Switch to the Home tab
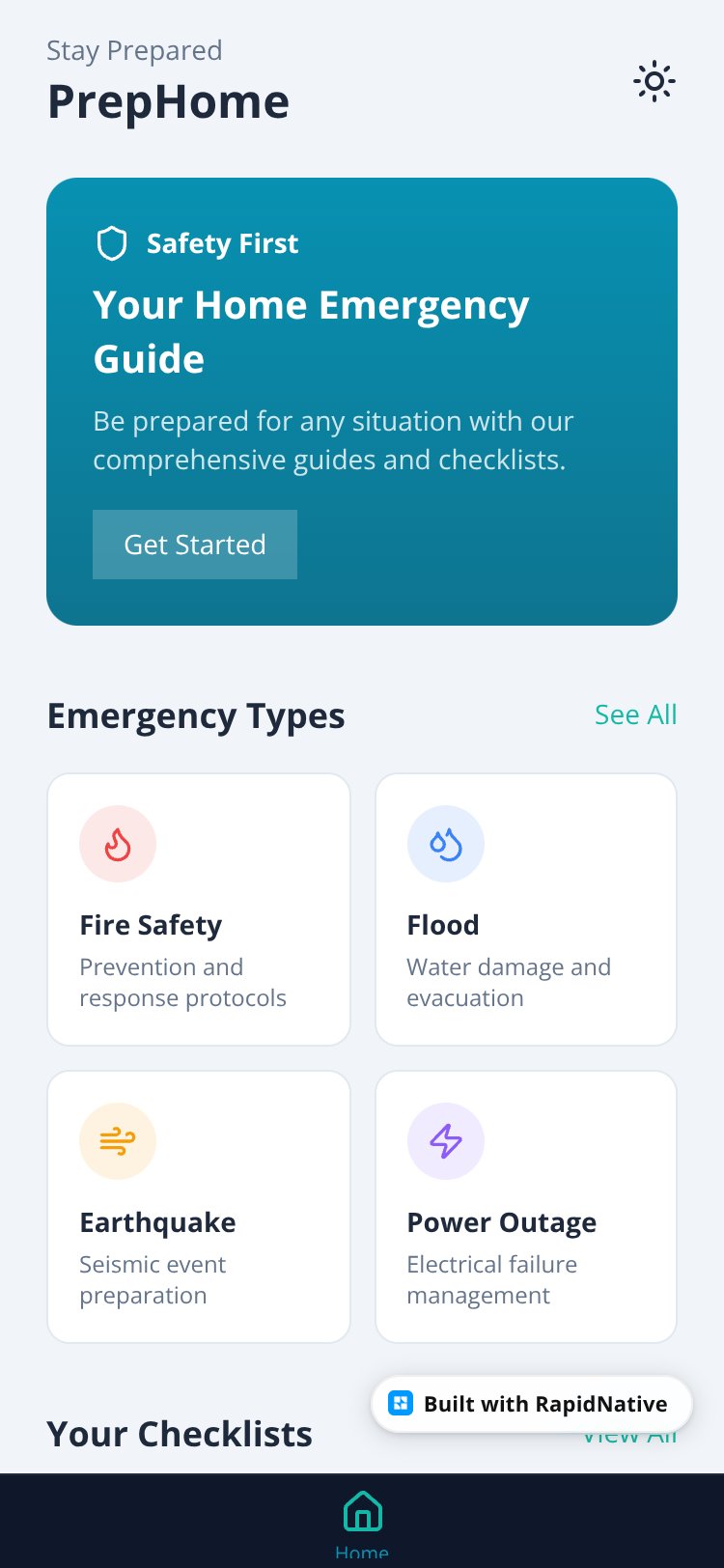This screenshot has width=724, height=1568. pos(362,1523)
